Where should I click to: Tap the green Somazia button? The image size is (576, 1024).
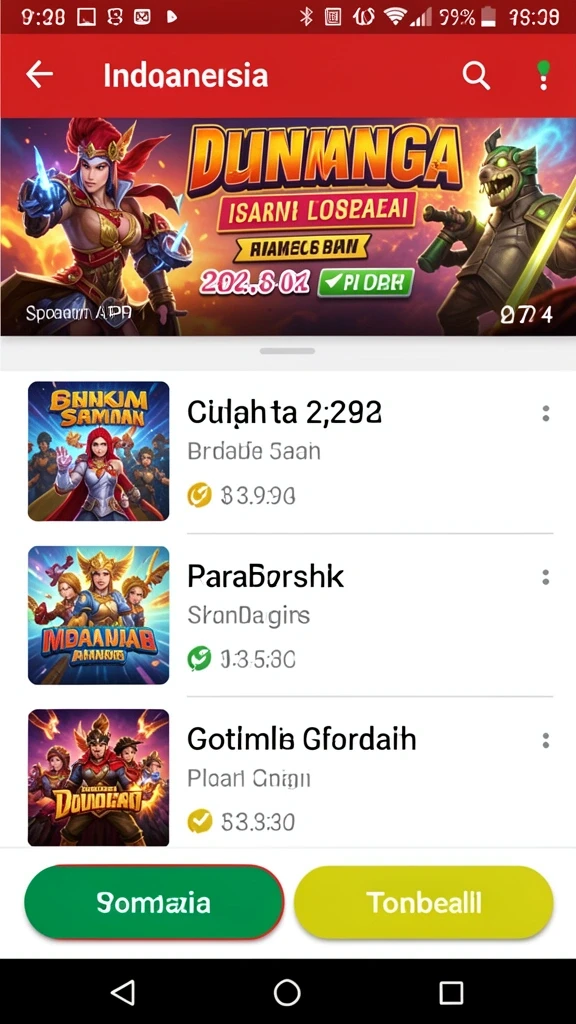154,903
